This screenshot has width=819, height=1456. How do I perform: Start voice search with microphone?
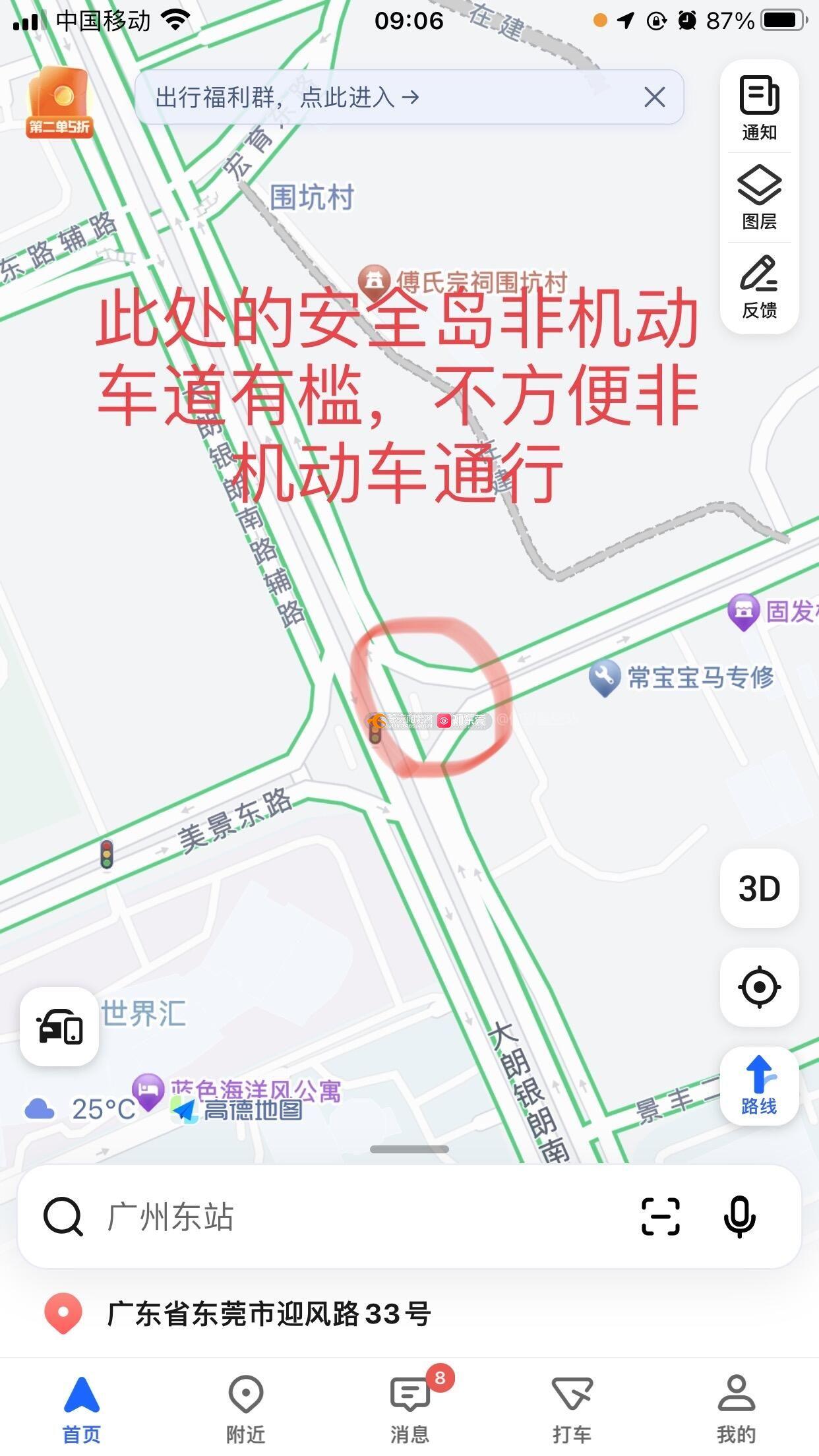pos(739,1217)
